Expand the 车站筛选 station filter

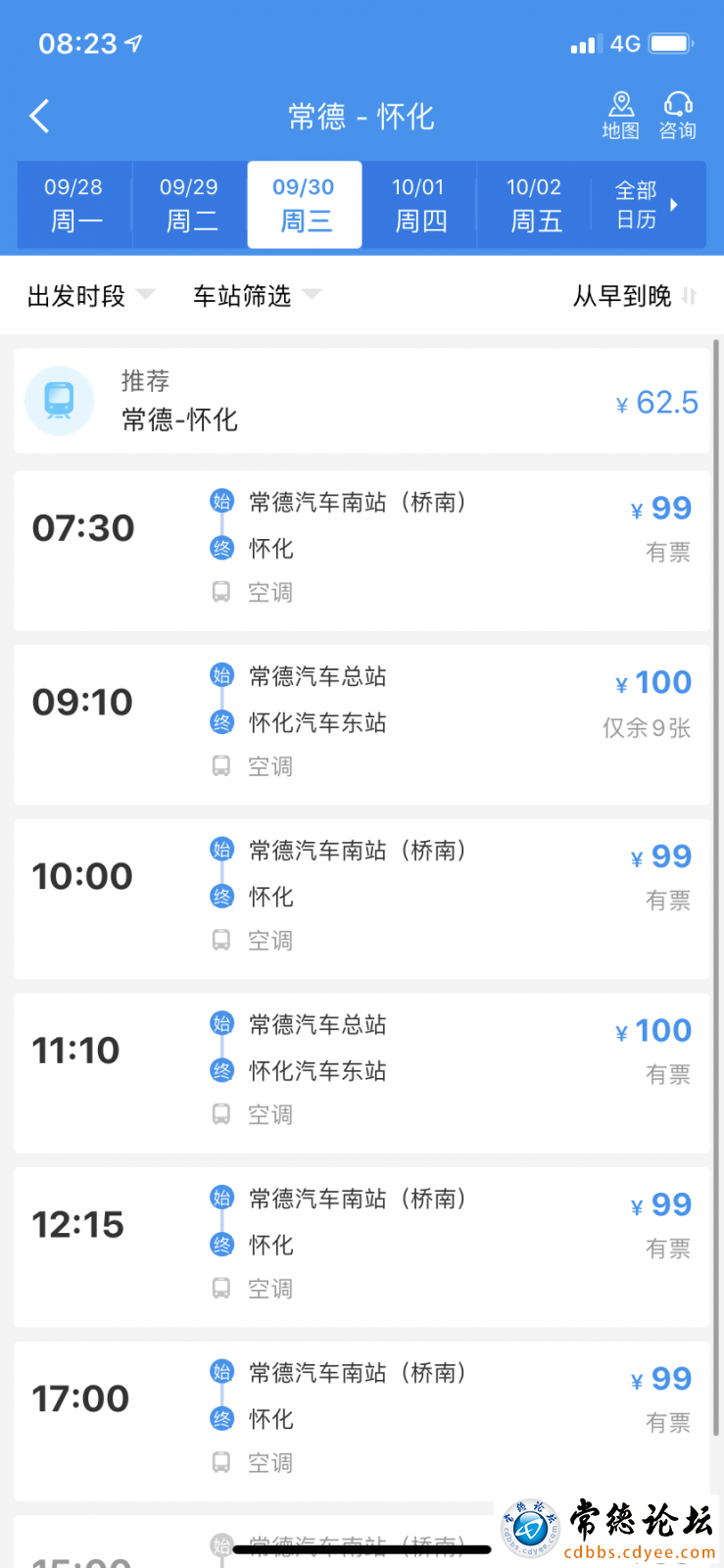point(257,296)
